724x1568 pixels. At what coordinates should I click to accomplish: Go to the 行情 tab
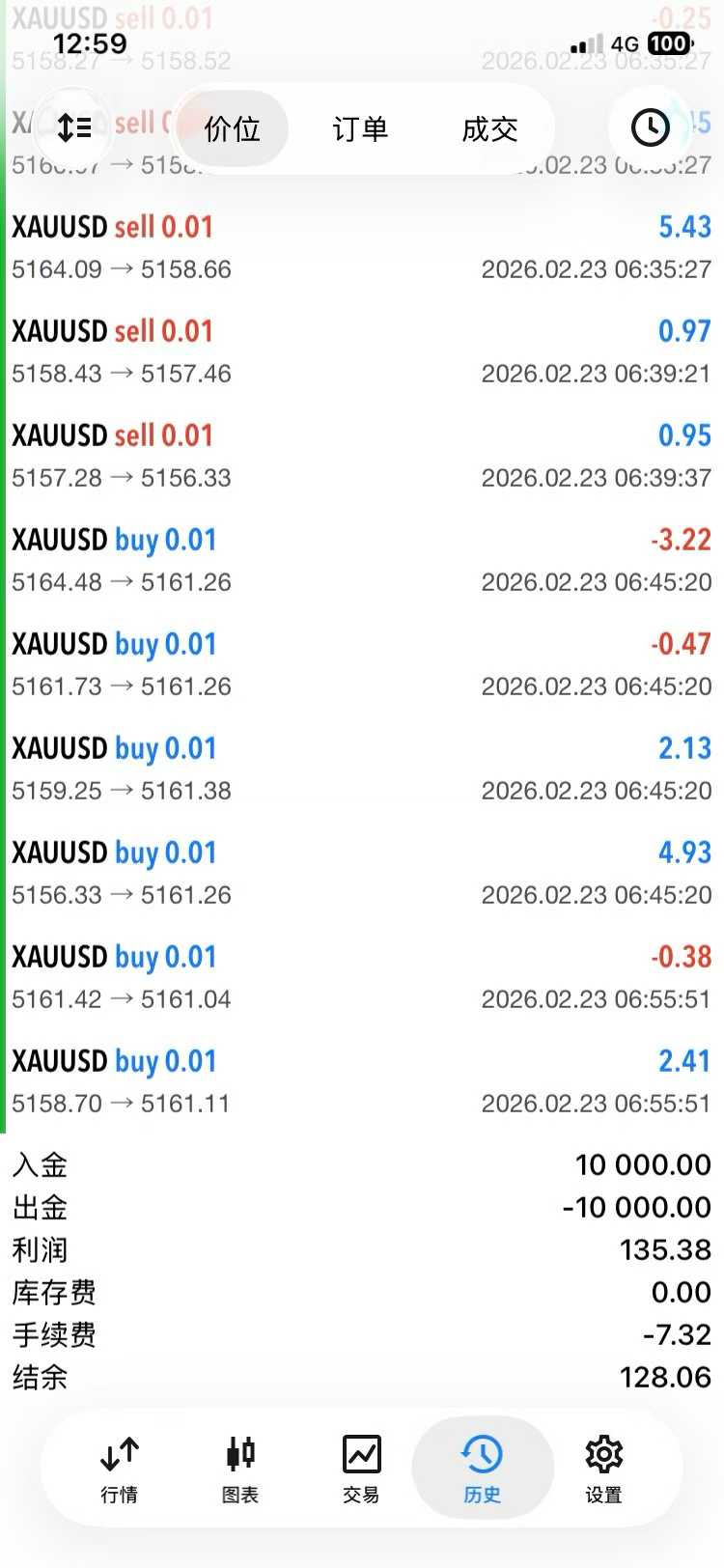tap(120, 1470)
